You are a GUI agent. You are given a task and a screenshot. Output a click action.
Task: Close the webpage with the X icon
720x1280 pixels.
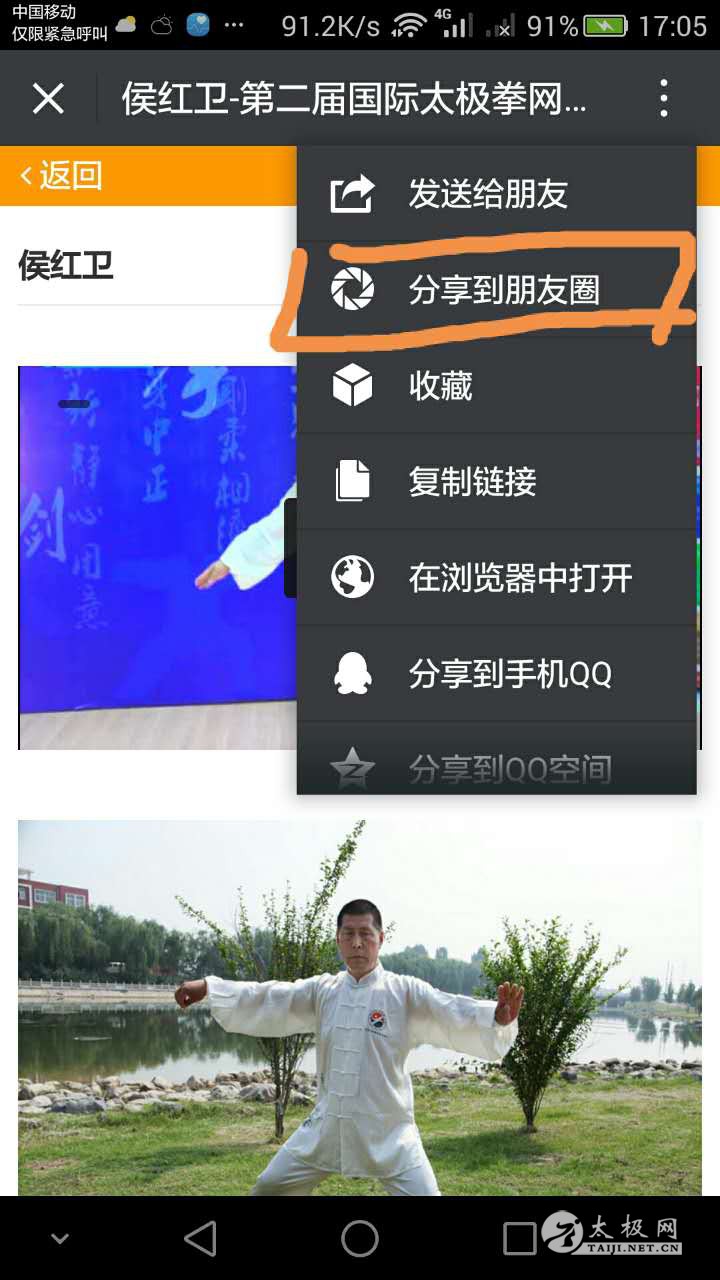[x=48, y=99]
